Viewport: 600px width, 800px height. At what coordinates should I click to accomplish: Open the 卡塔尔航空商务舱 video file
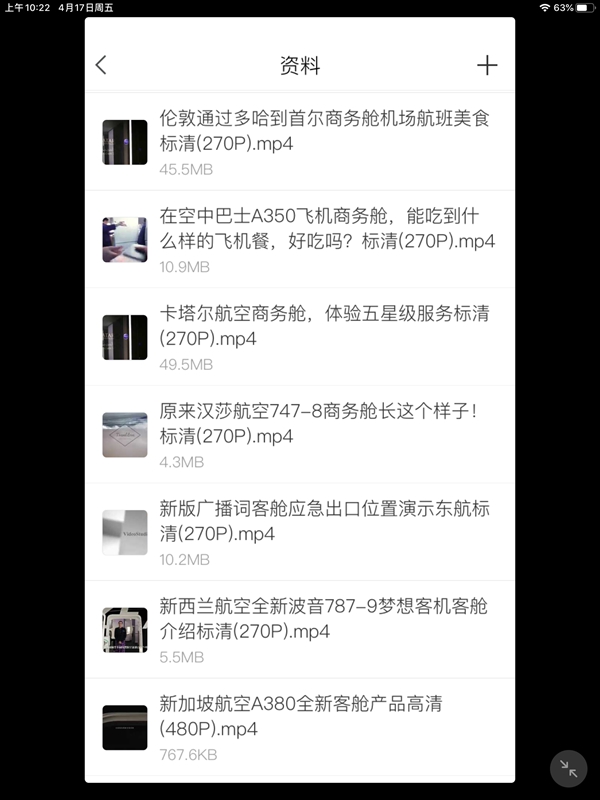click(x=325, y=337)
